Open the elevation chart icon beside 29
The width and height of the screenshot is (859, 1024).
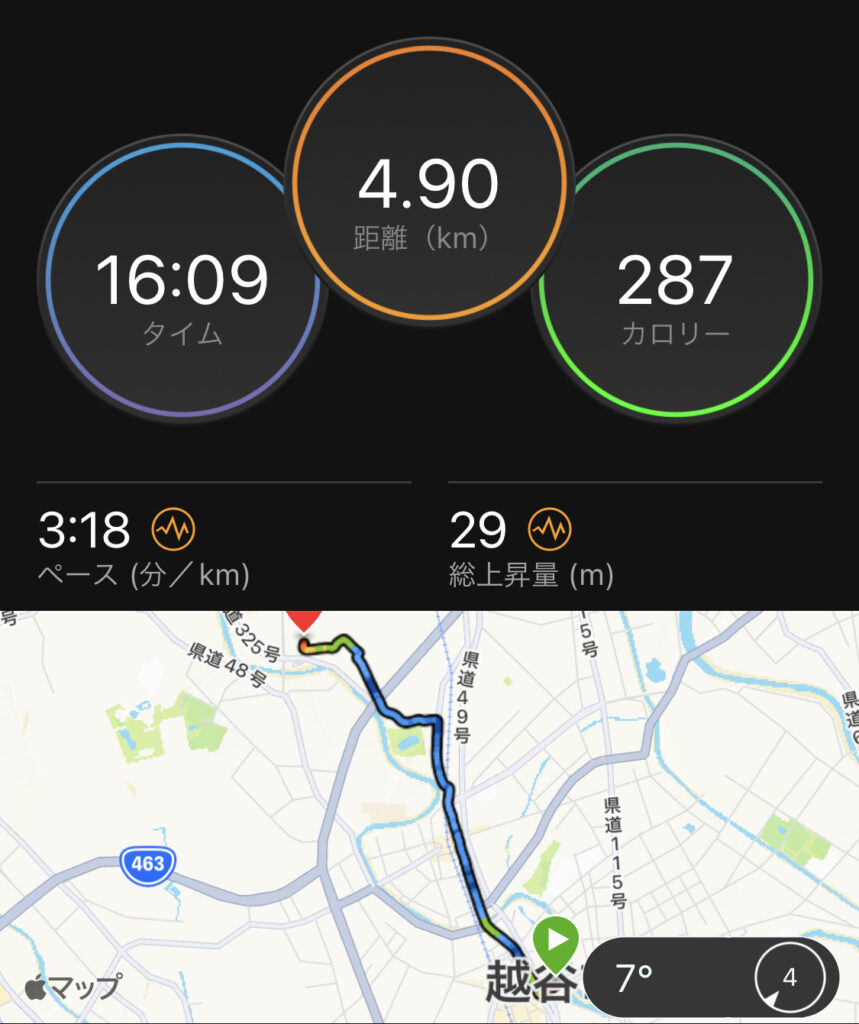point(549,530)
